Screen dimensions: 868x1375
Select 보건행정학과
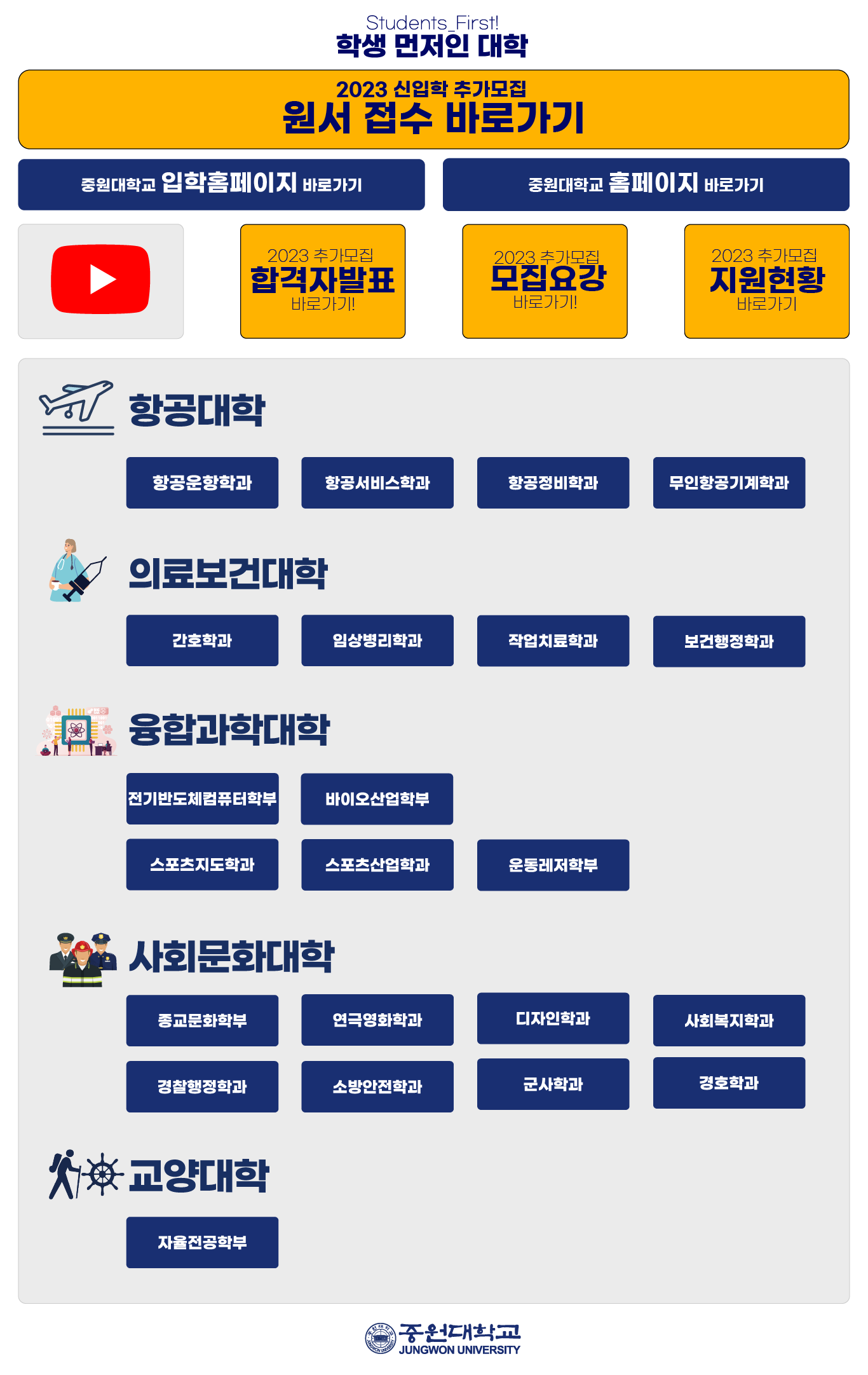729,641
